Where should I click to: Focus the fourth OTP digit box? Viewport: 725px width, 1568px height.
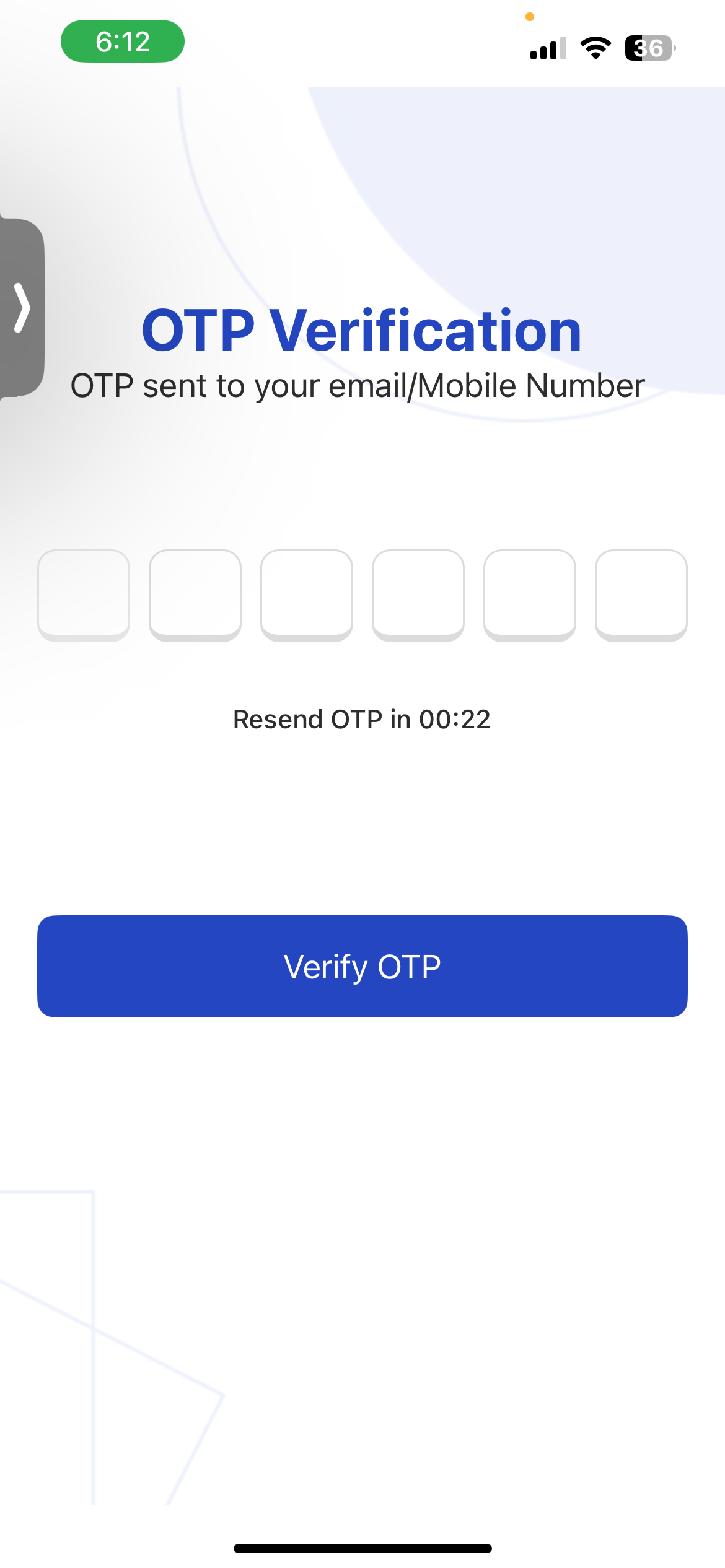tap(418, 595)
